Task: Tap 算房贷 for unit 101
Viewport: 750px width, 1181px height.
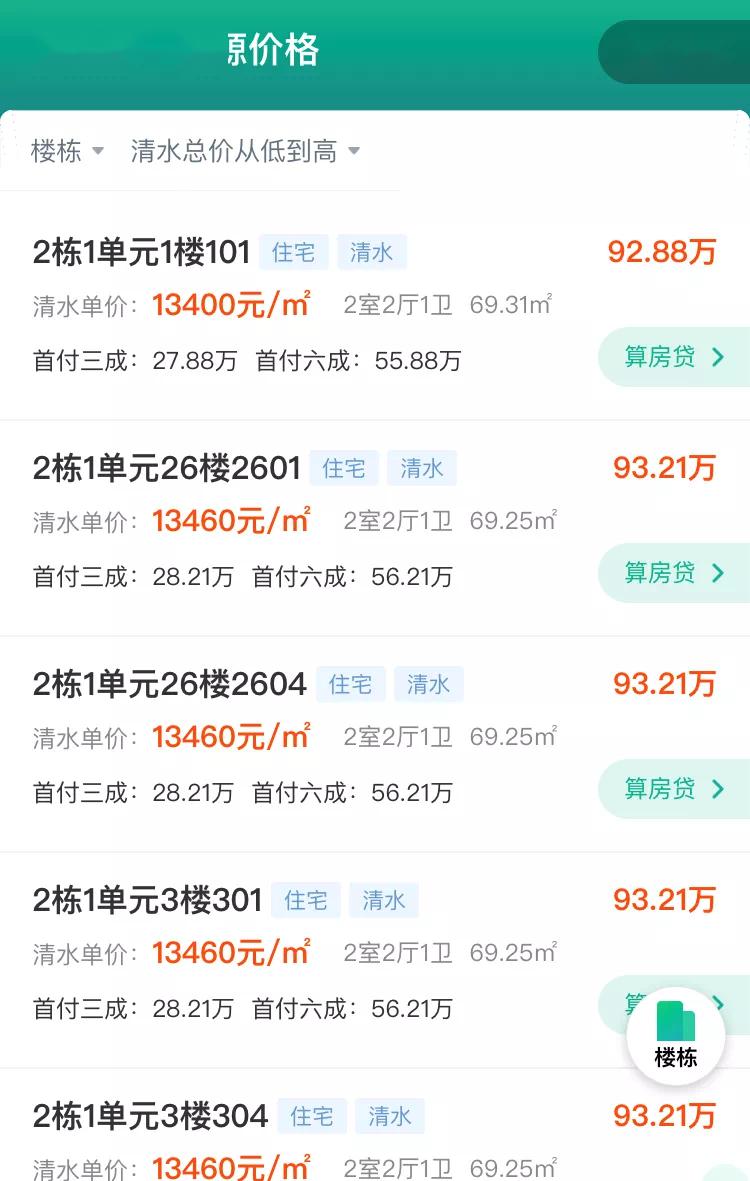Action: click(673, 357)
